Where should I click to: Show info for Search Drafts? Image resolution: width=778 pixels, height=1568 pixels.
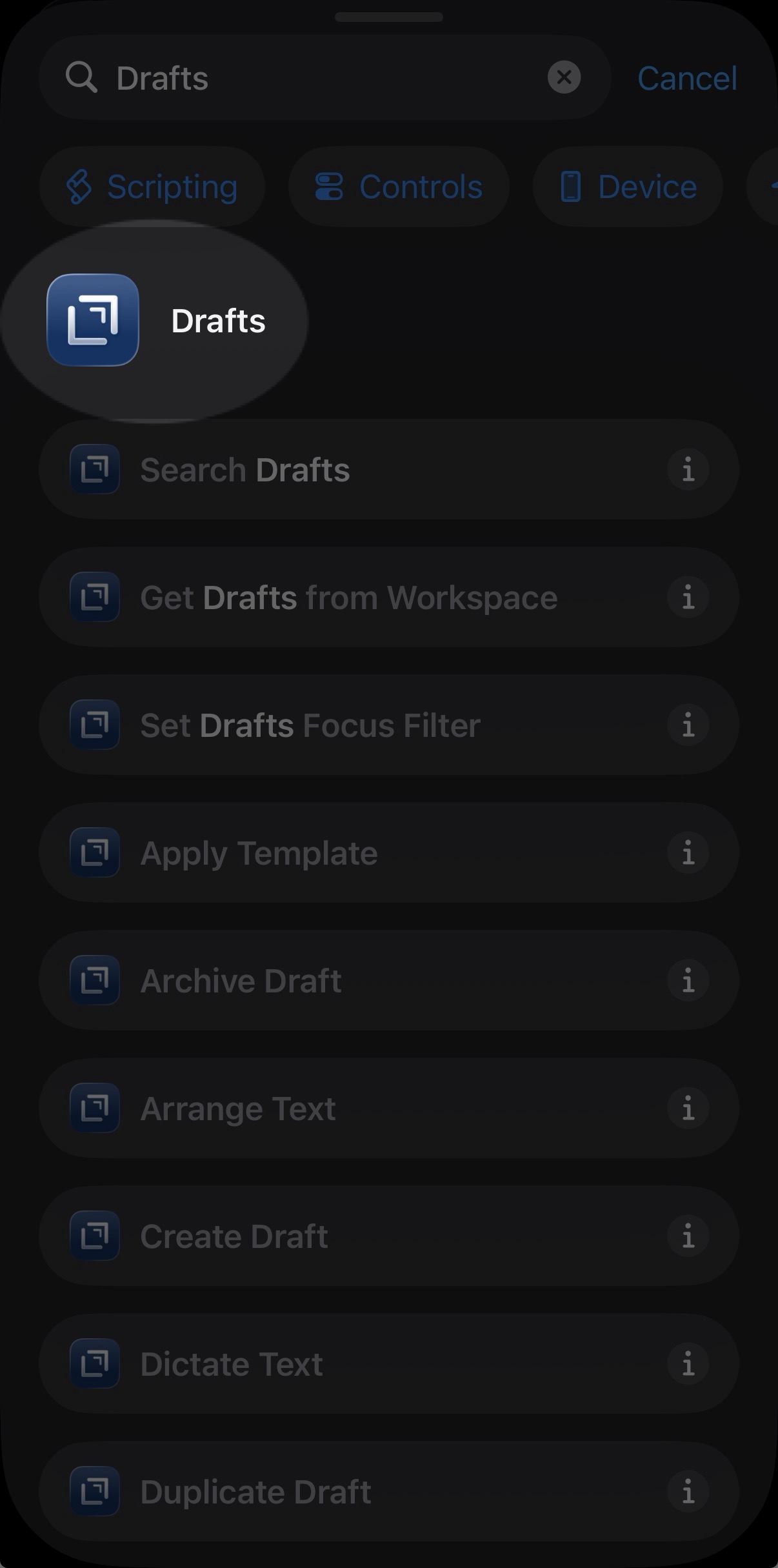click(x=688, y=470)
